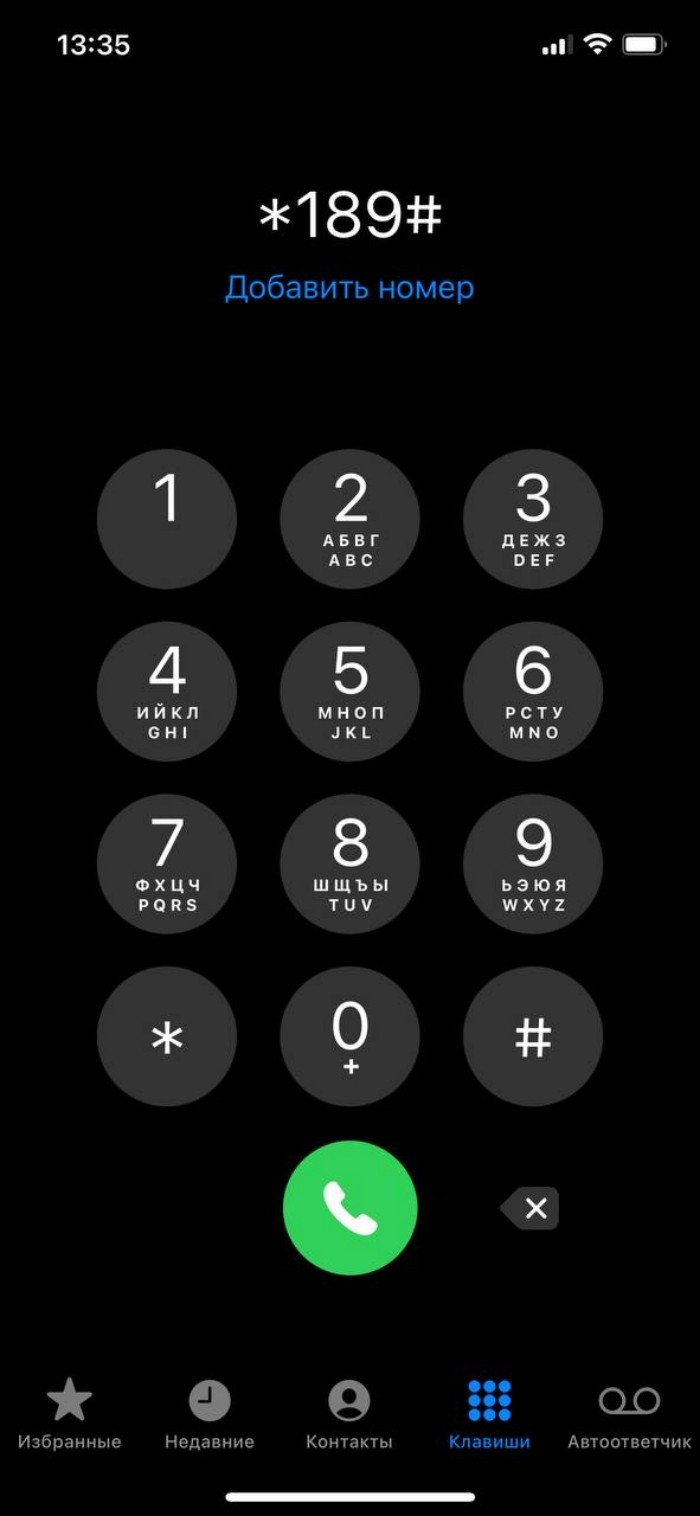Enter digit 8 on keypad

click(350, 864)
